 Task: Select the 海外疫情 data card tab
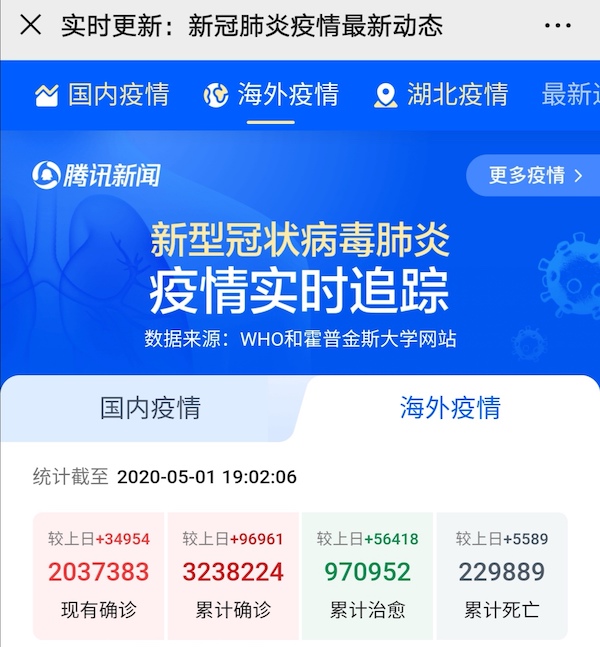(450, 408)
